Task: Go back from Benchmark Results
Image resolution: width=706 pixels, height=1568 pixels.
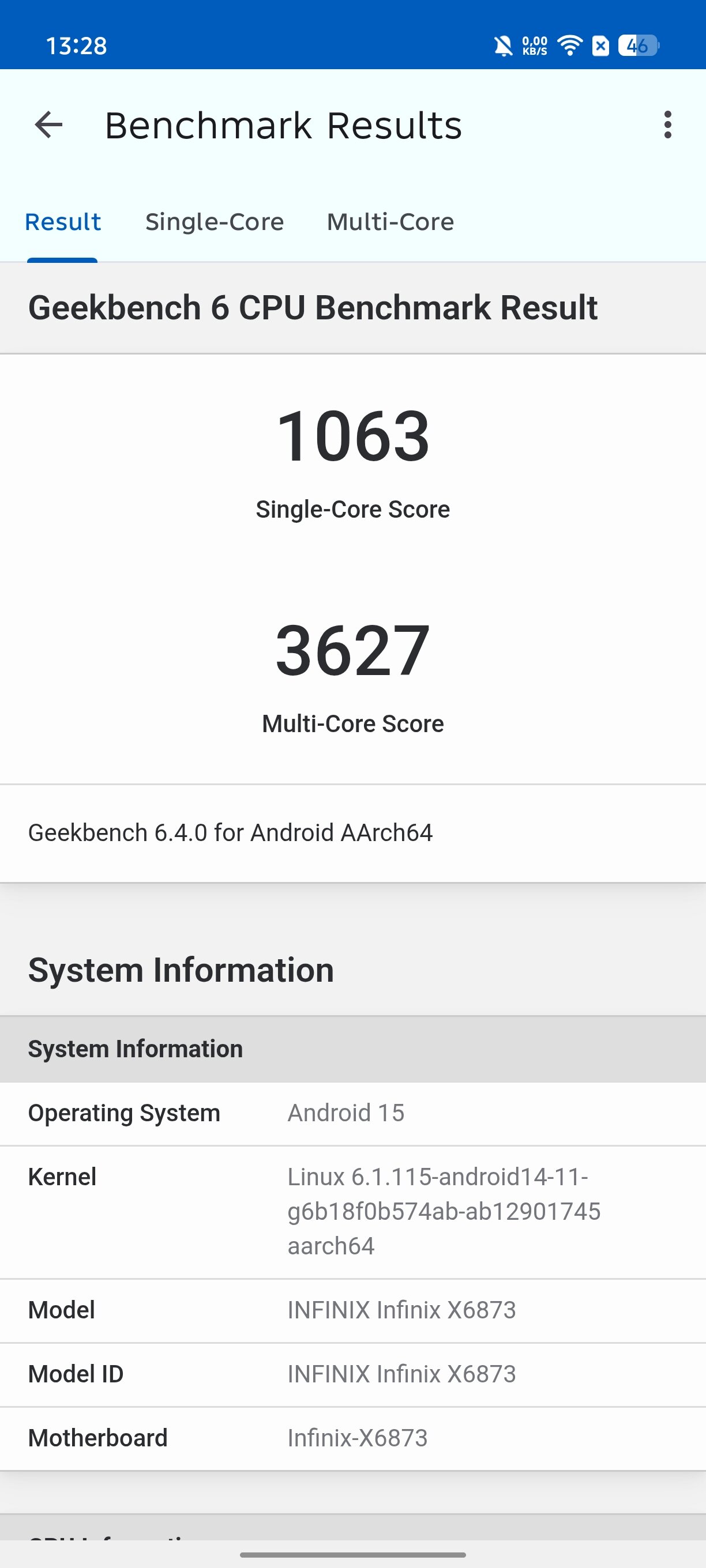Action: [48, 126]
